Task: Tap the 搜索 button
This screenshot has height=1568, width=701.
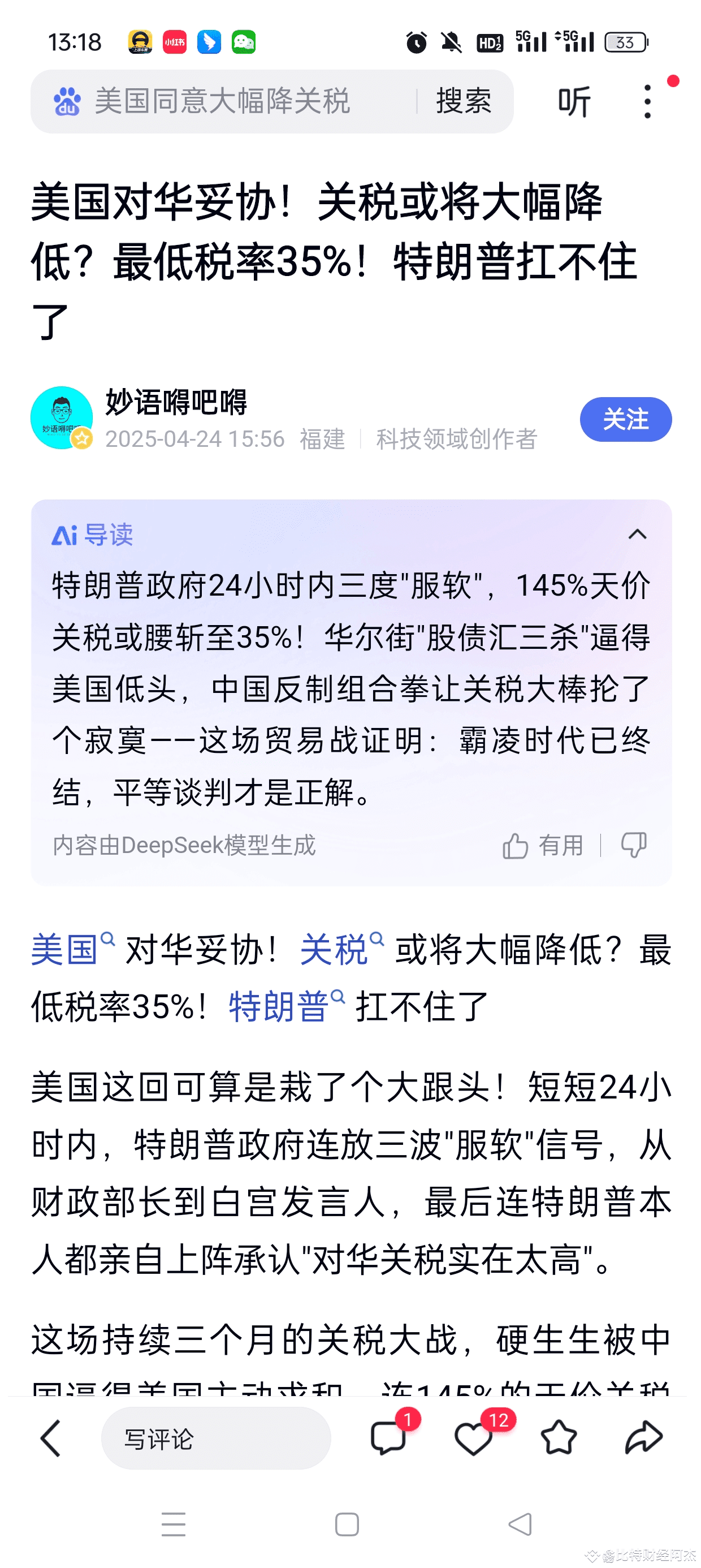Action: coord(463,101)
